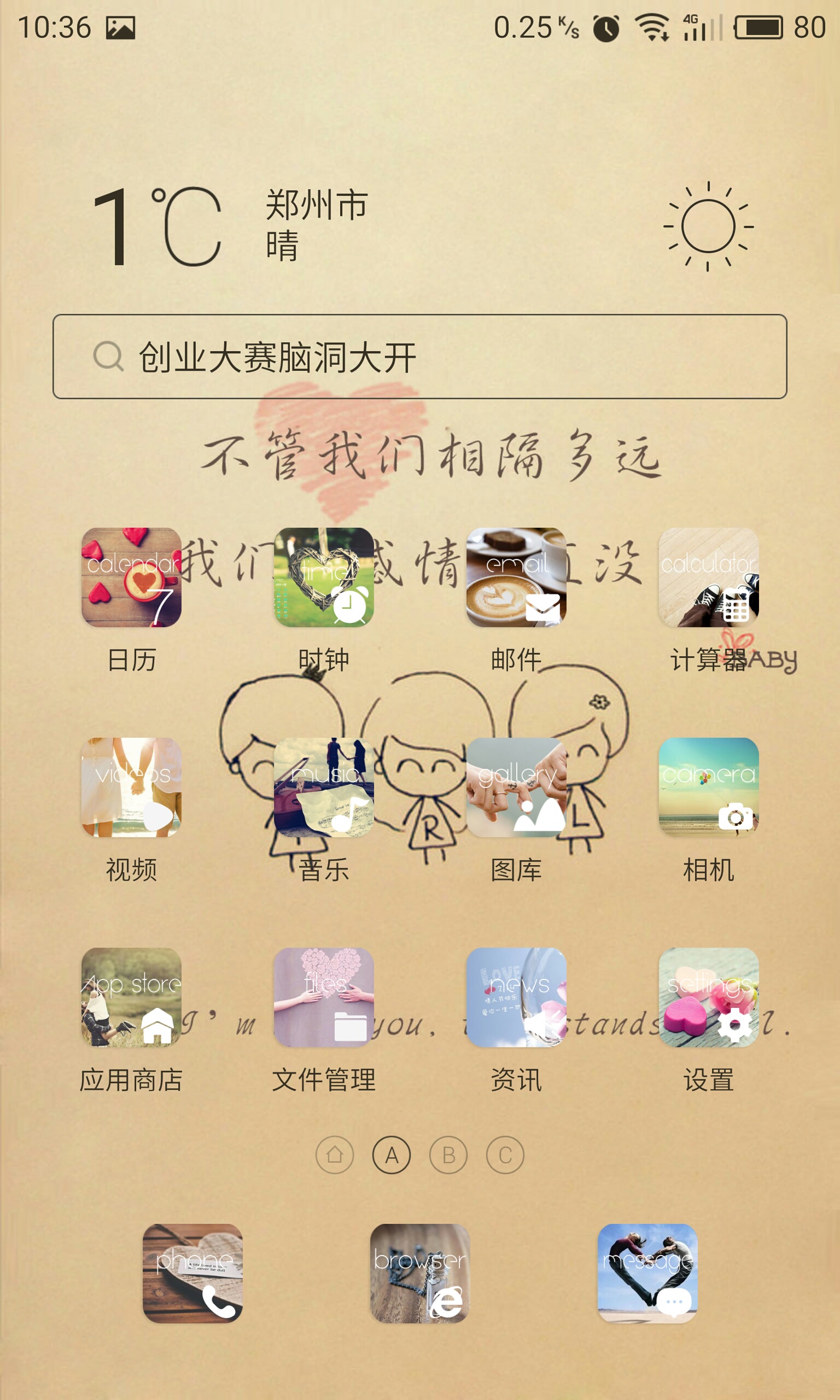Open the phone dialer in the dock
840x1400 pixels.
click(x=192, y=1273)
